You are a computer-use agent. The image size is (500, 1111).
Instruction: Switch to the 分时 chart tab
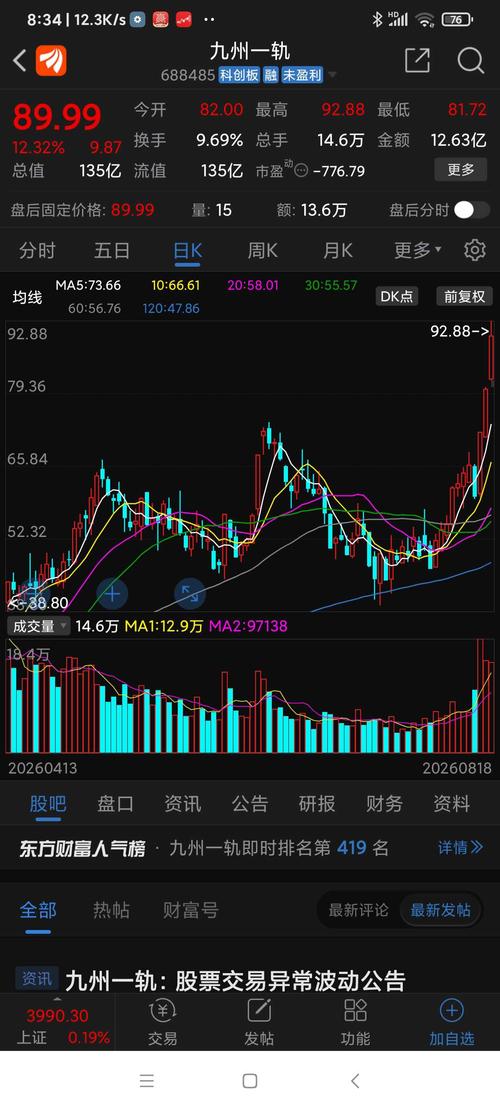point(38,250)
